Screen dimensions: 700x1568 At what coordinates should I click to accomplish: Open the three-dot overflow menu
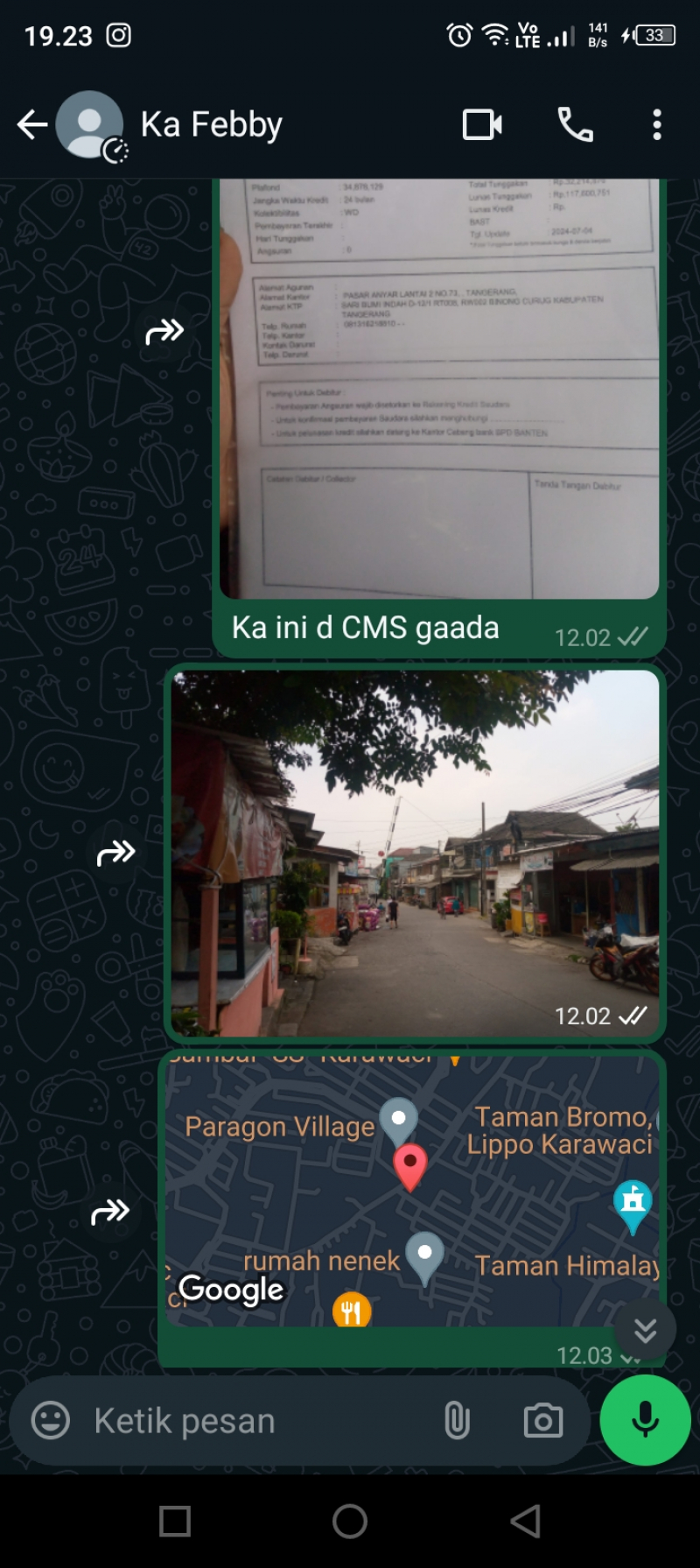pyautogui.click(x=657, y=125)
